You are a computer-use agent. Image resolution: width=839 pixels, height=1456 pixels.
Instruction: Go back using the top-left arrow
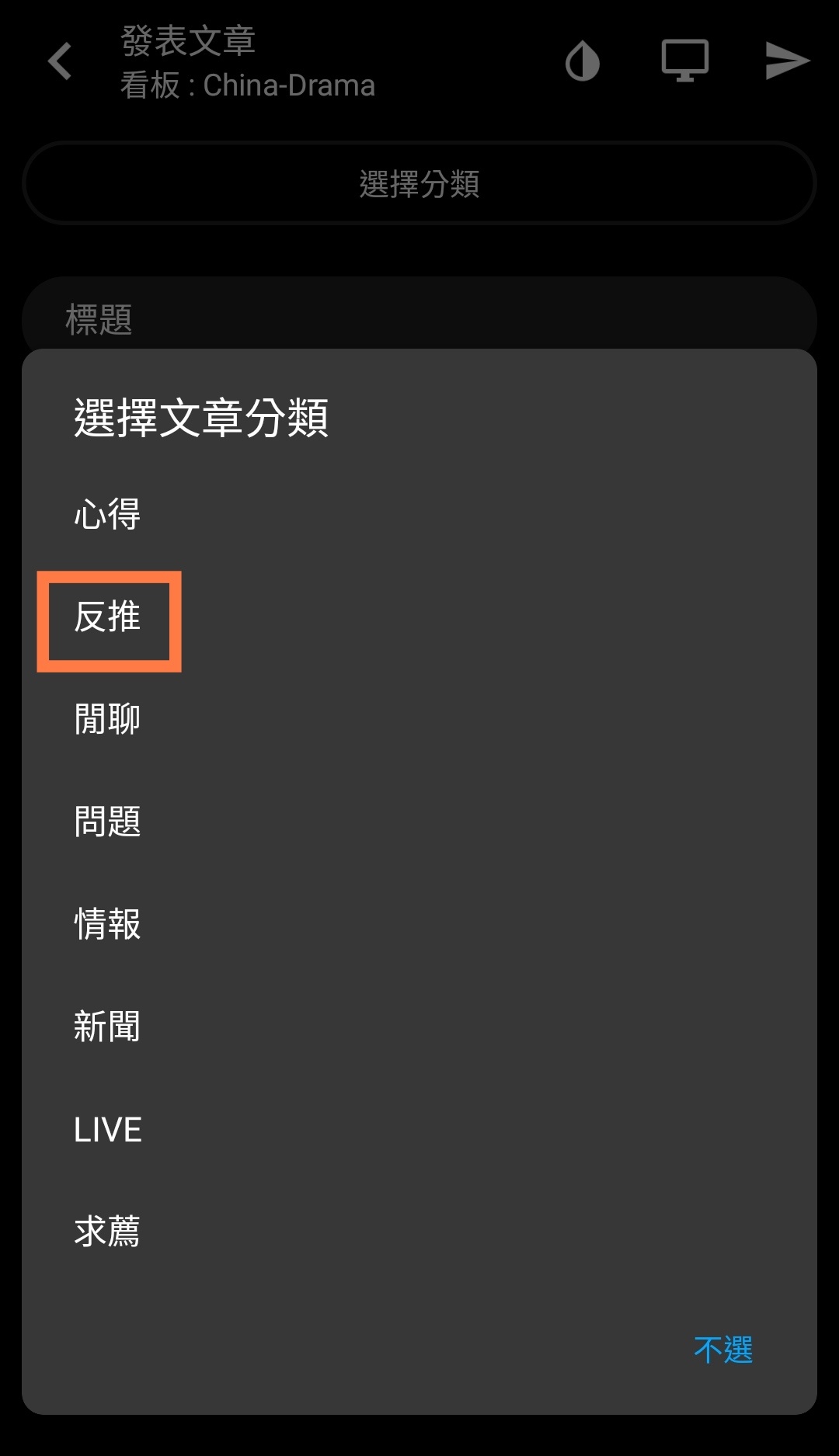pyautogui.click(x=60, y=61)
